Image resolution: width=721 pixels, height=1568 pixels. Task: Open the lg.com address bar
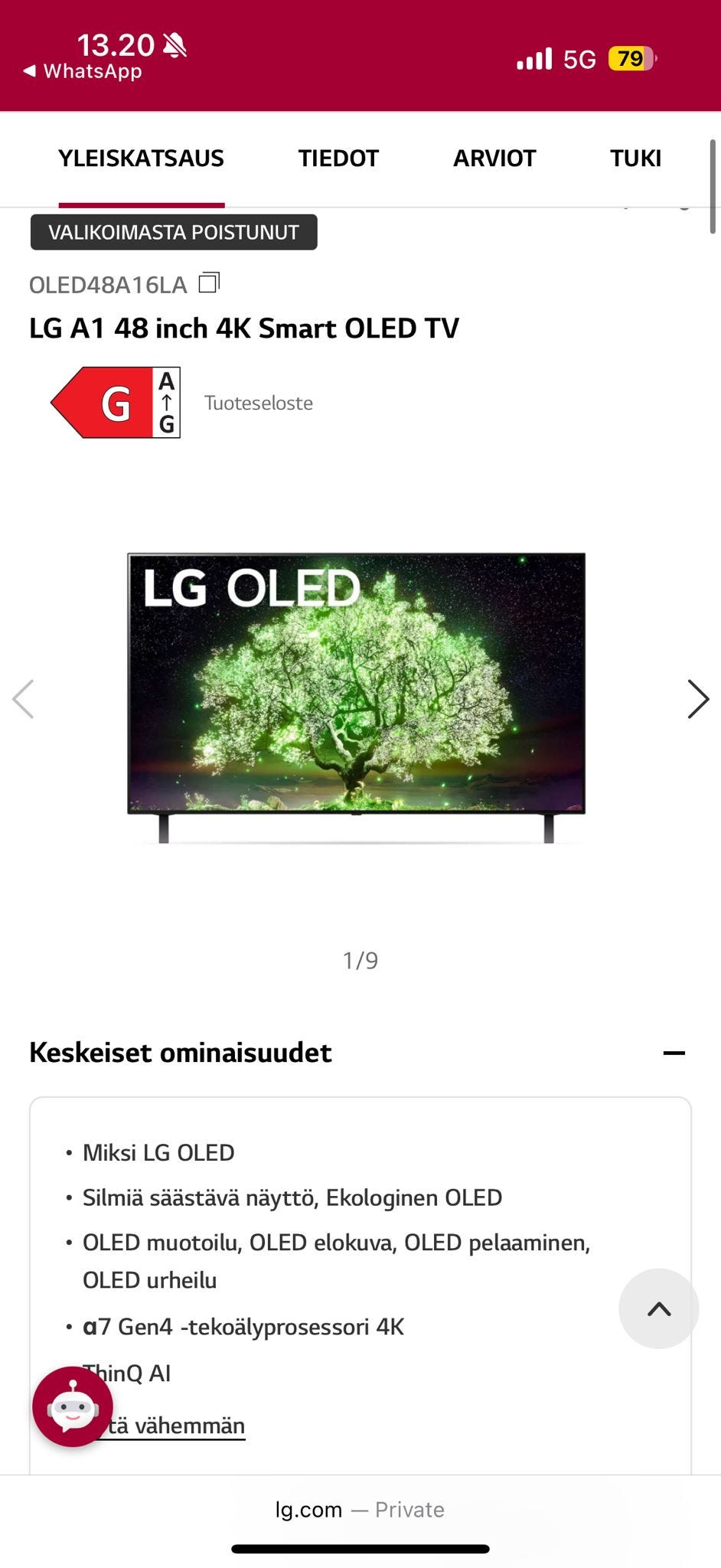pyautogui.click(x=360, y=1510)
